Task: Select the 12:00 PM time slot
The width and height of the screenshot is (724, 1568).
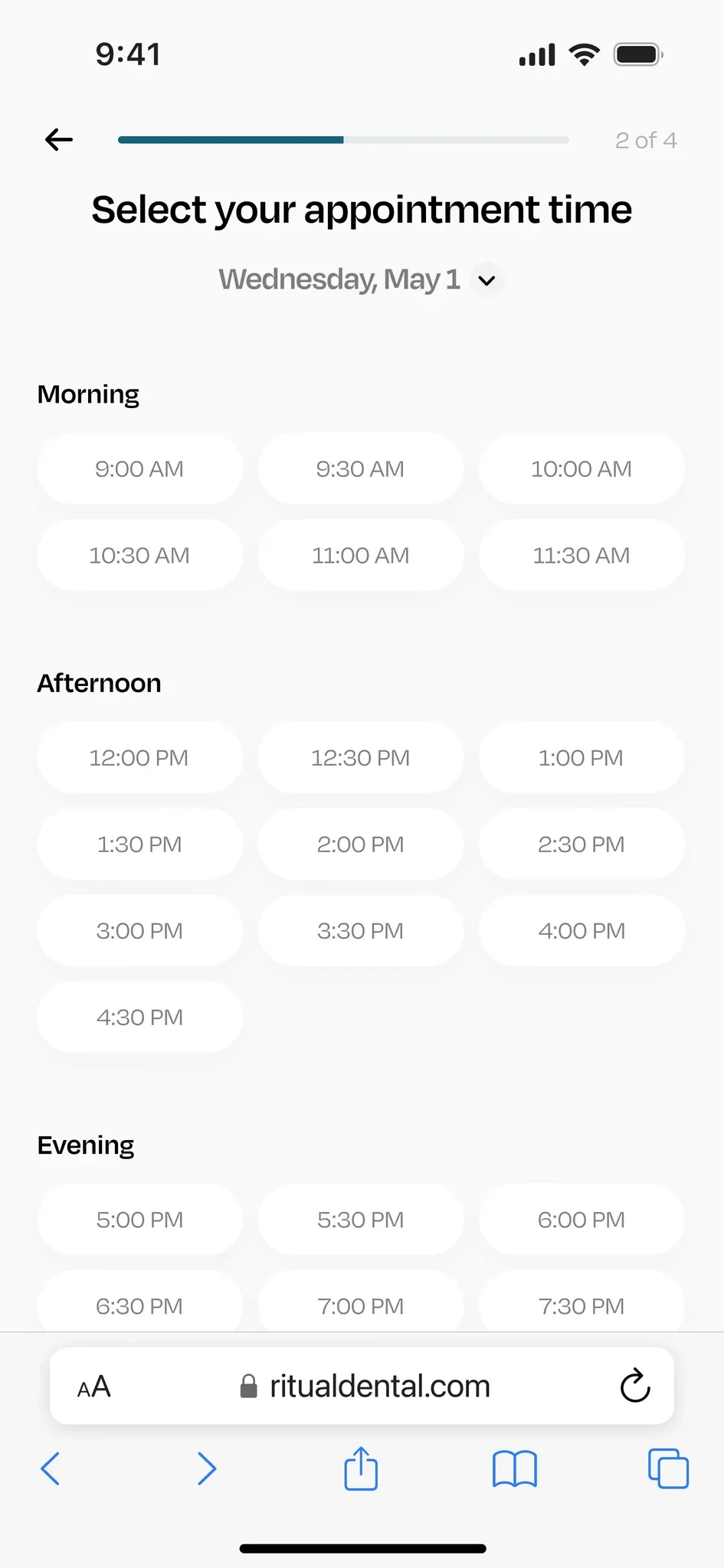Action: coord(139,758)
